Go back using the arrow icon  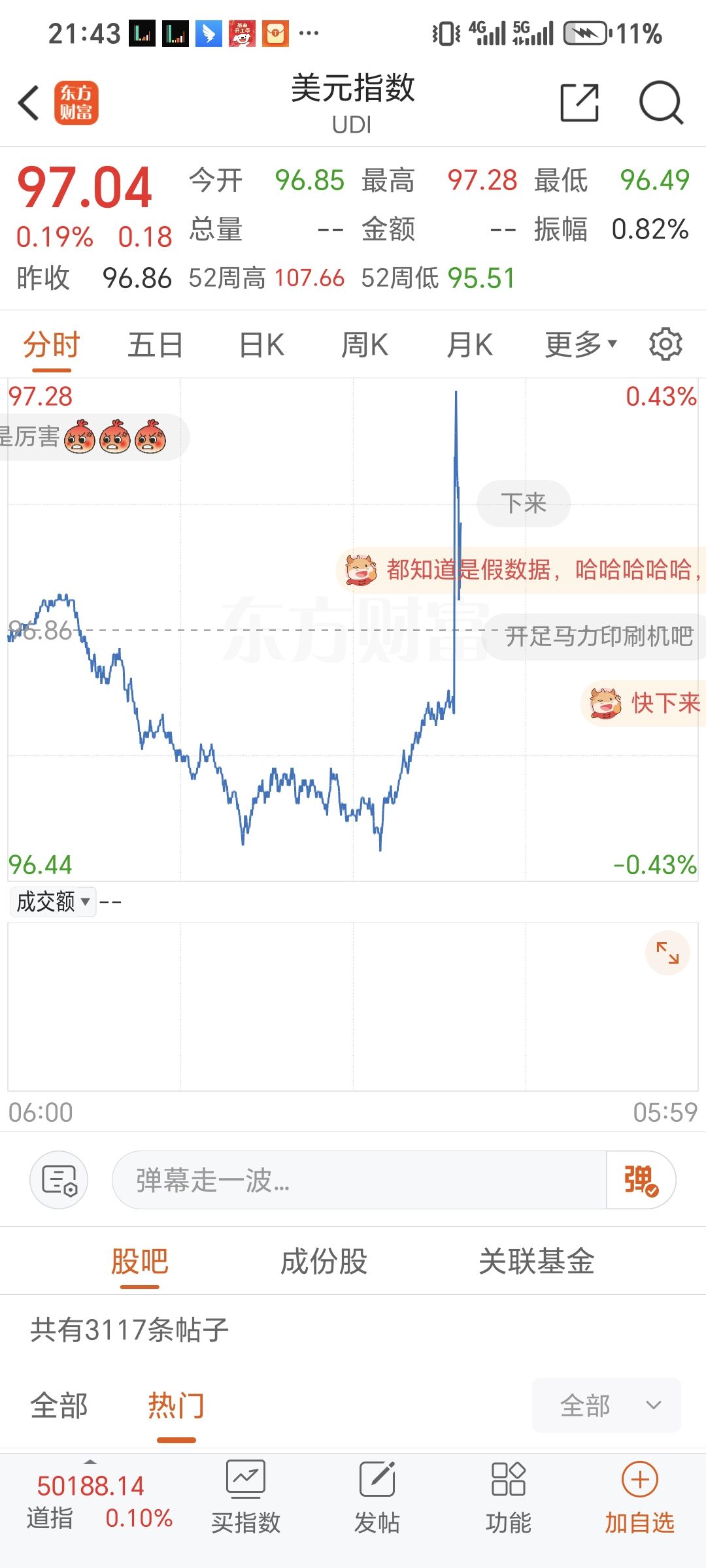29,103
